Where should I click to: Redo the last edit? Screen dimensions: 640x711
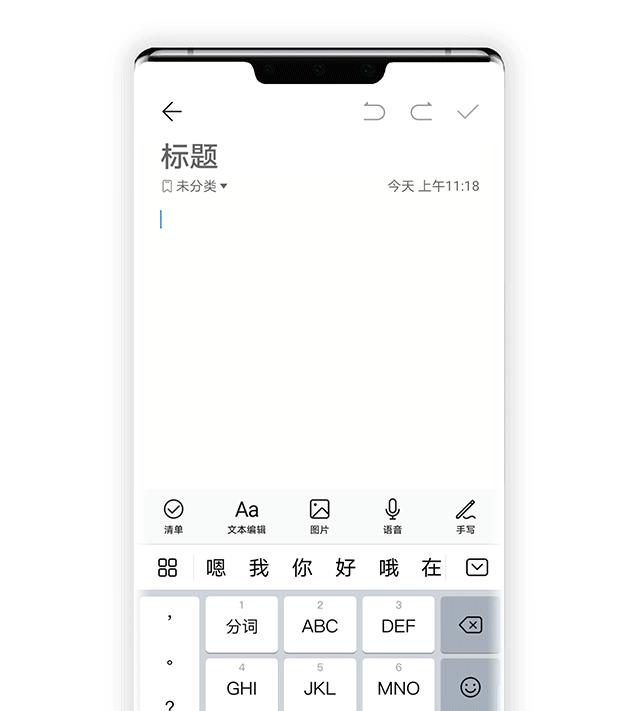[421, 111]
